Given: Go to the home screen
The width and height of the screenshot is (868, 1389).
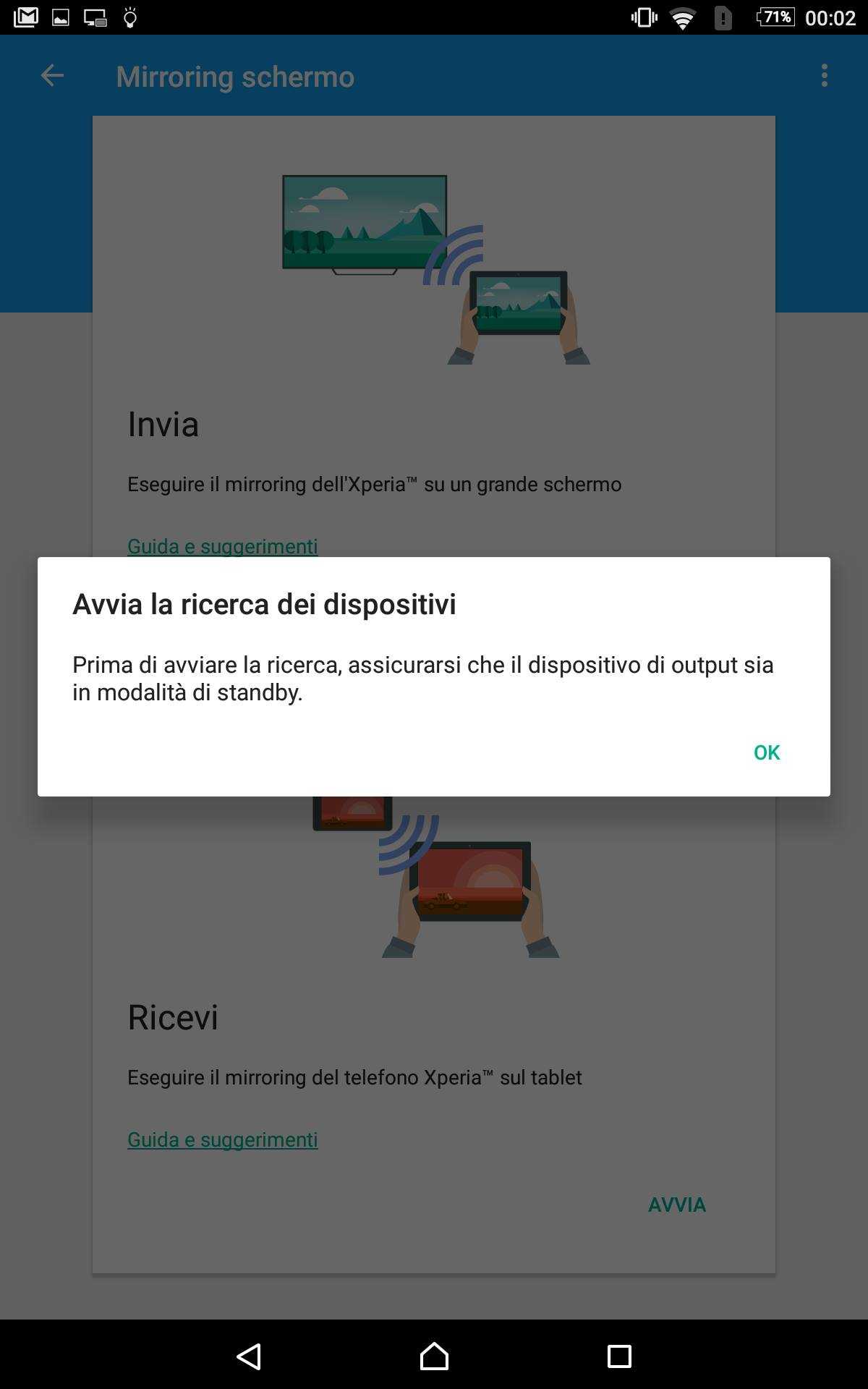Looking at the screenshot, I should 434,1356.
